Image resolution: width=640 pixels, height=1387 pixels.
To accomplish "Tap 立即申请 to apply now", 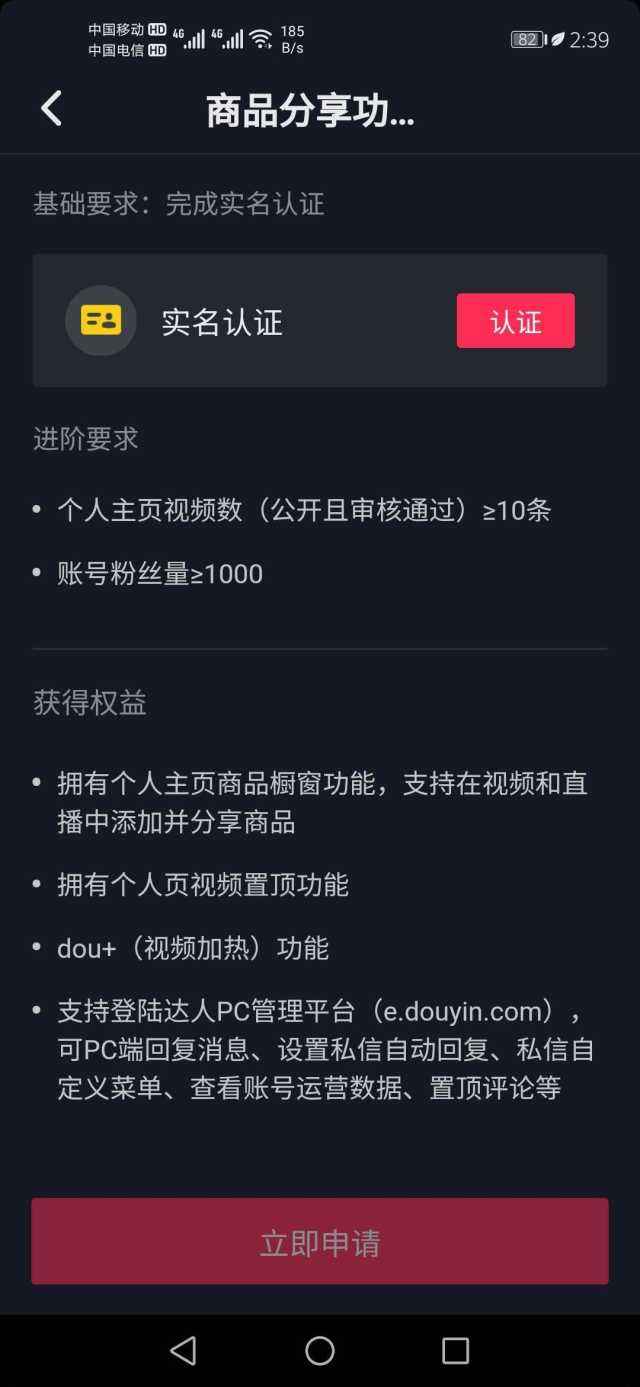I will [320, 1241].
